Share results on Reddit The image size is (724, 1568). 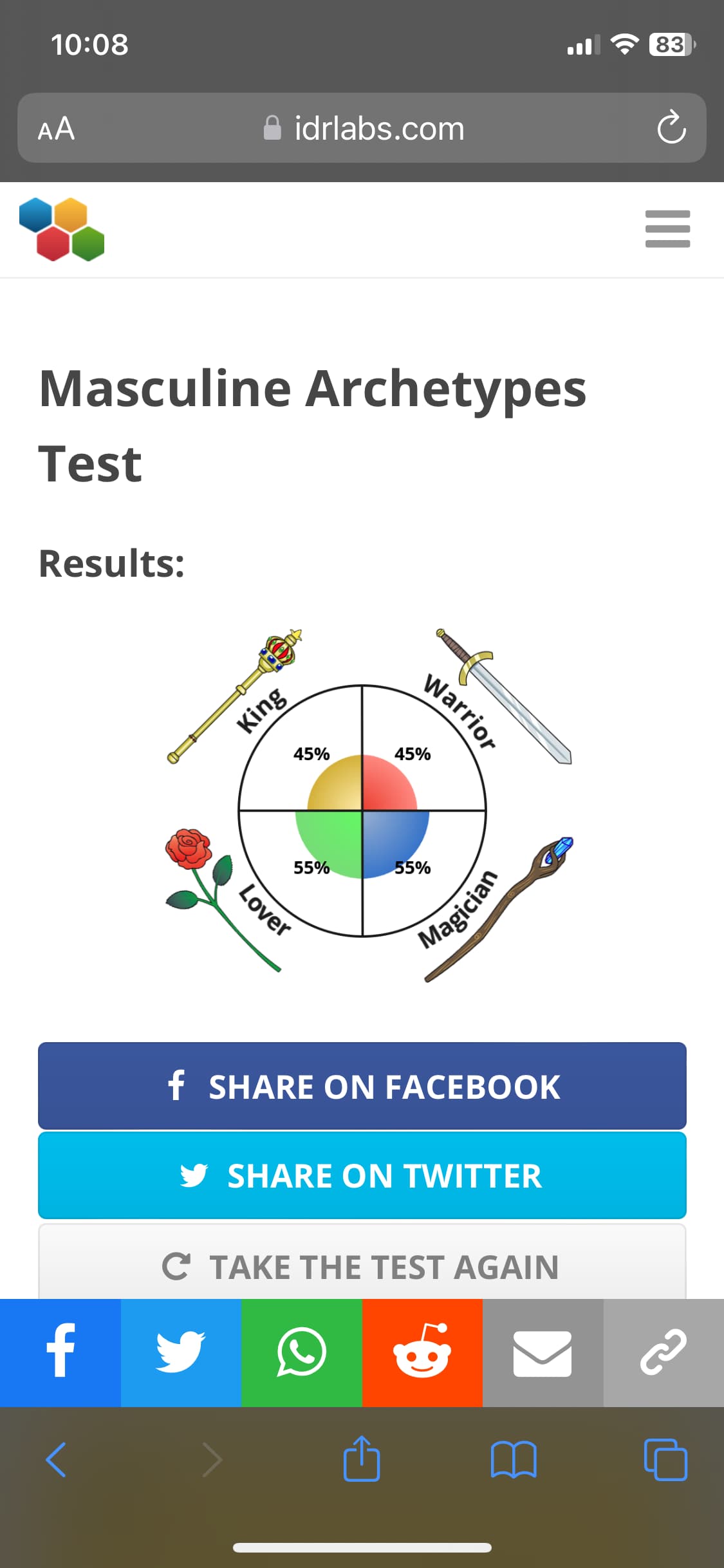[x=422, y=1352]
